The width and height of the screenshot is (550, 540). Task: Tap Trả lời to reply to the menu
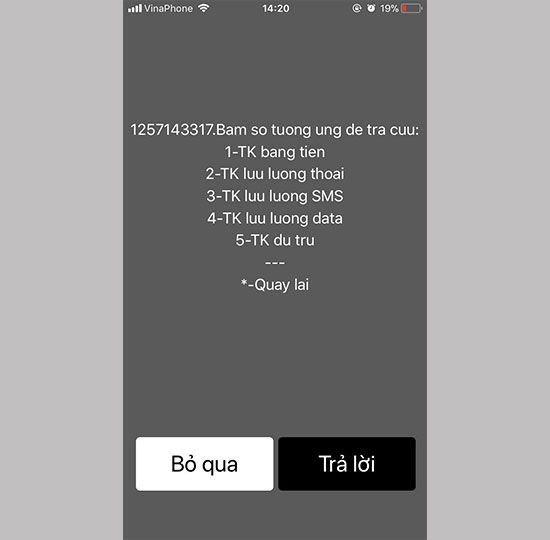click(347, 464)
